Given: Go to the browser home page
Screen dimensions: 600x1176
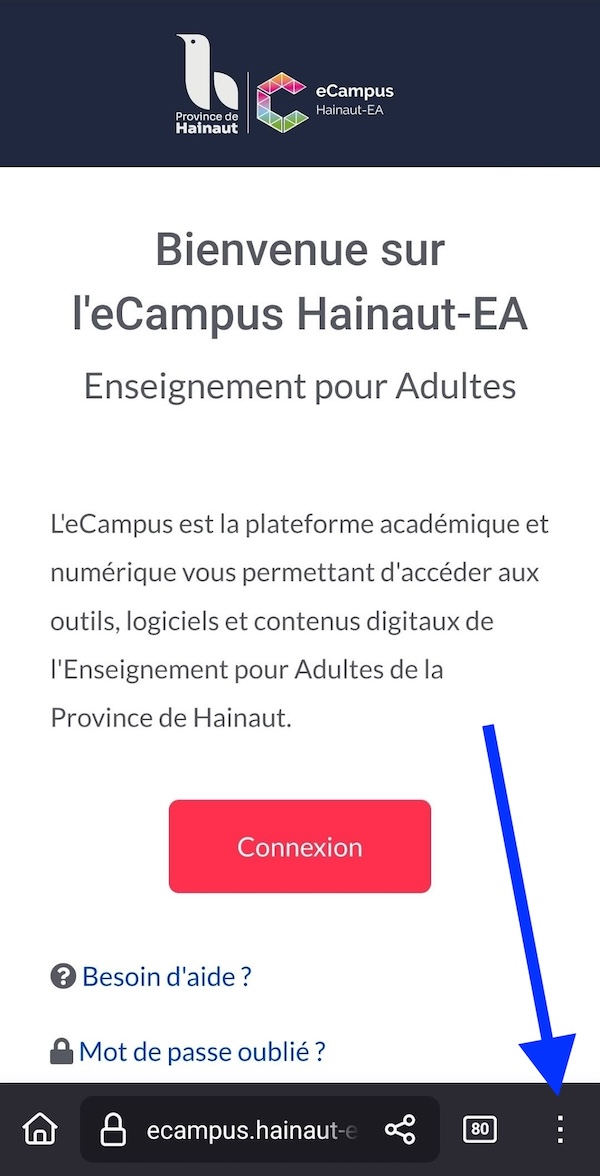Looking at the screenshot, I should point(40,1128).
